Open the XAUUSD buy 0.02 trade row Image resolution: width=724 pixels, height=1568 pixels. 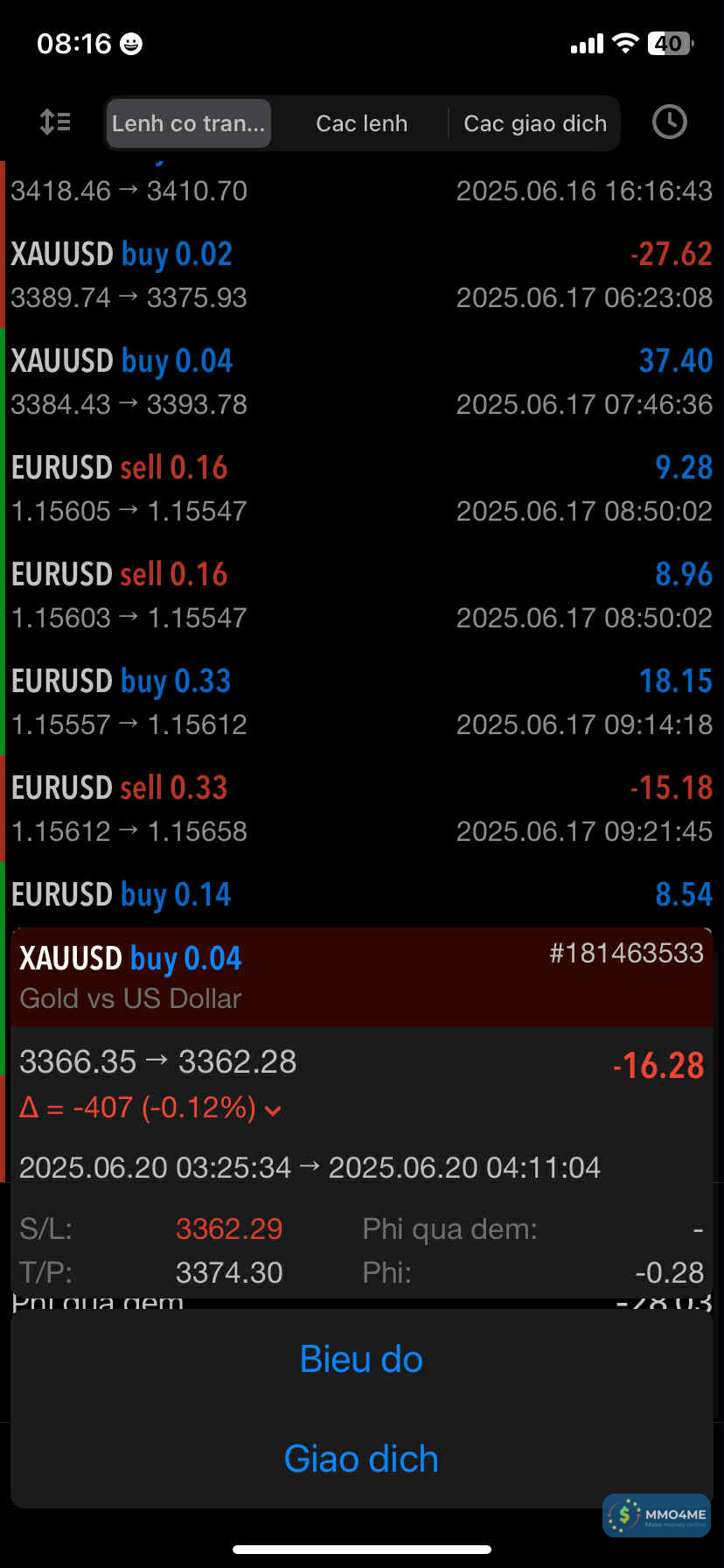click(361, 275)
